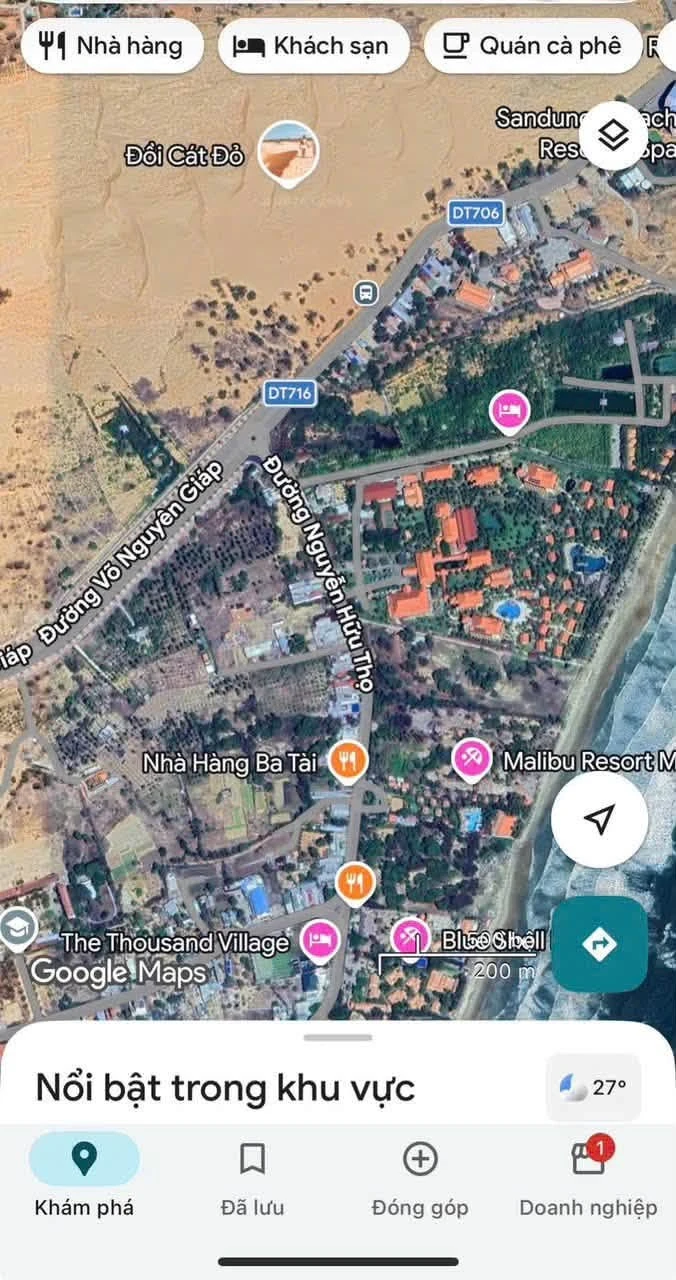The width and height of the screenshot is (676, 1280).
Task: Tap the bus stop marker near DT716
Action: click(366, 293)
